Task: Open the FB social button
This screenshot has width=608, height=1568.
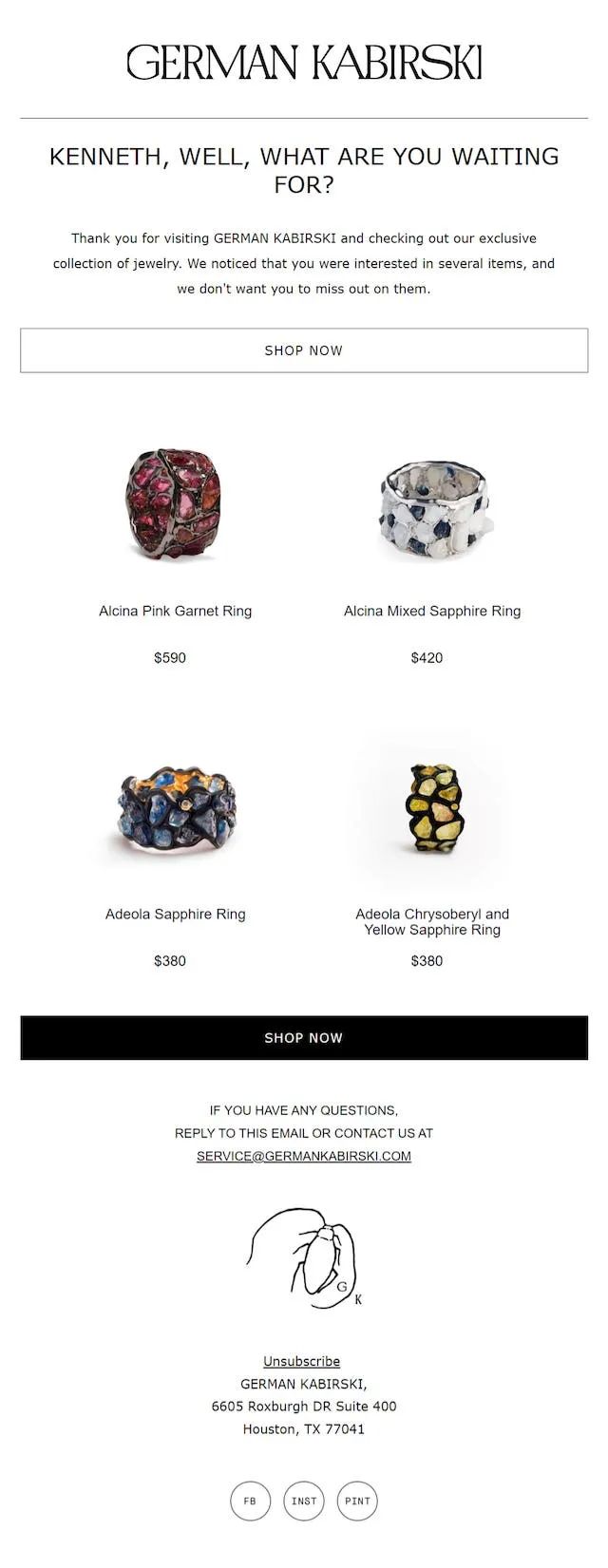Action: click(250, 1501)
